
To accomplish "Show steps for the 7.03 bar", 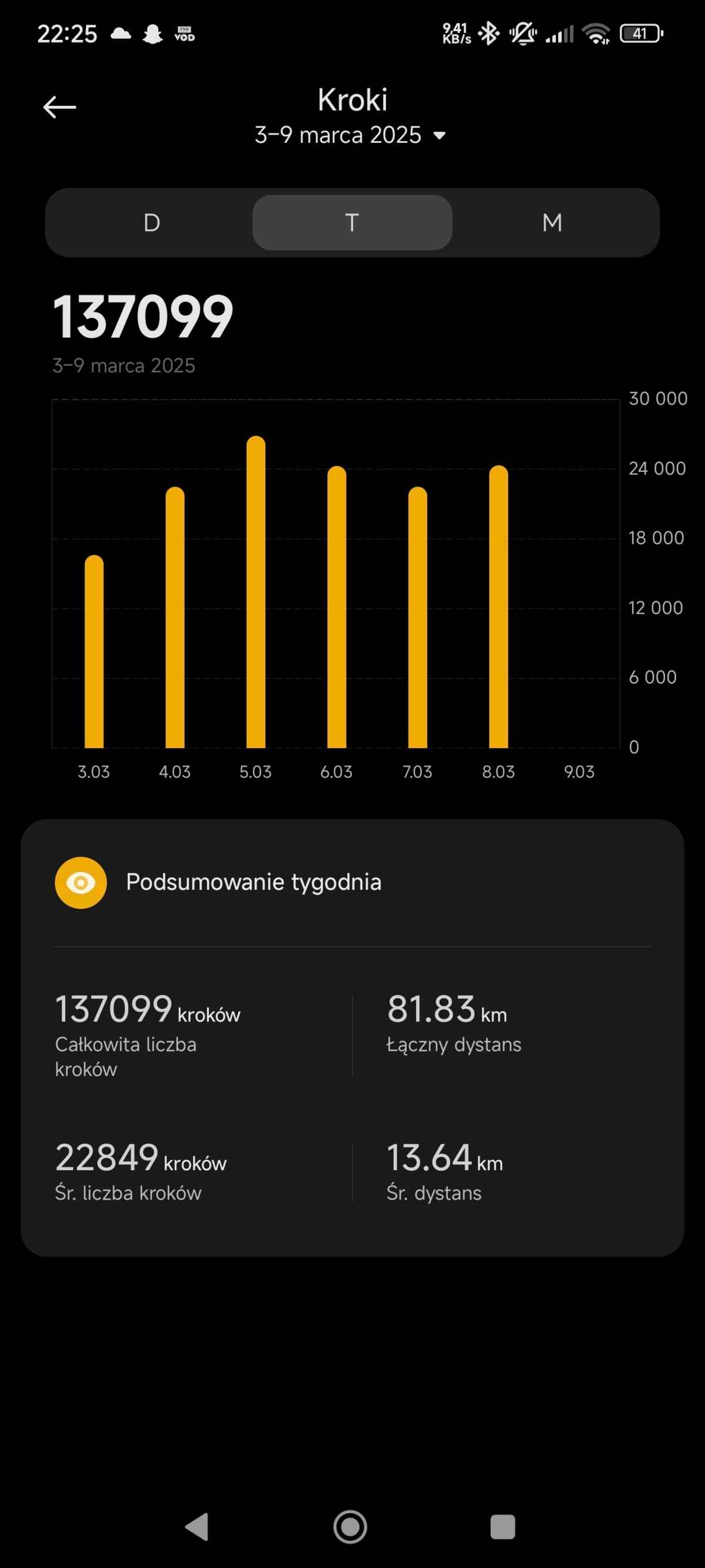I will pyautogui.click(x=417, y=617).
